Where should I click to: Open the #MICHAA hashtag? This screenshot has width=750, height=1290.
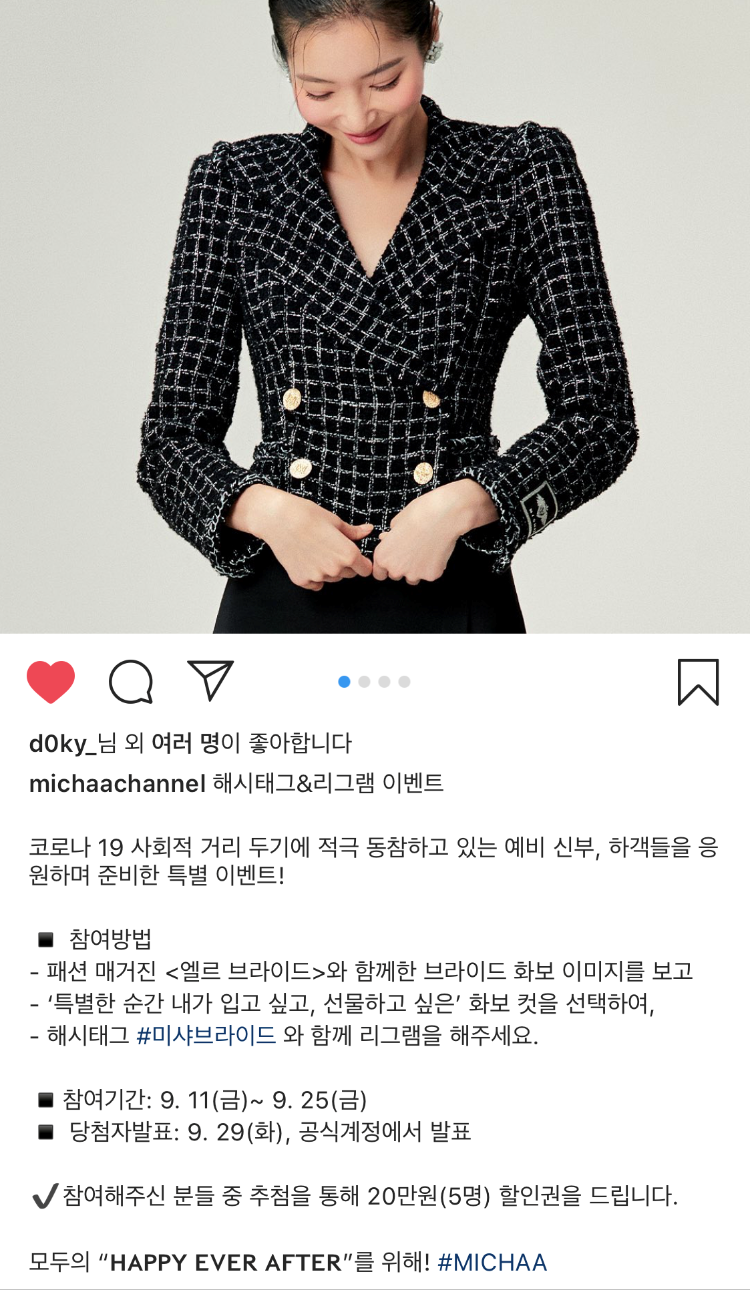coord(492,1262)
